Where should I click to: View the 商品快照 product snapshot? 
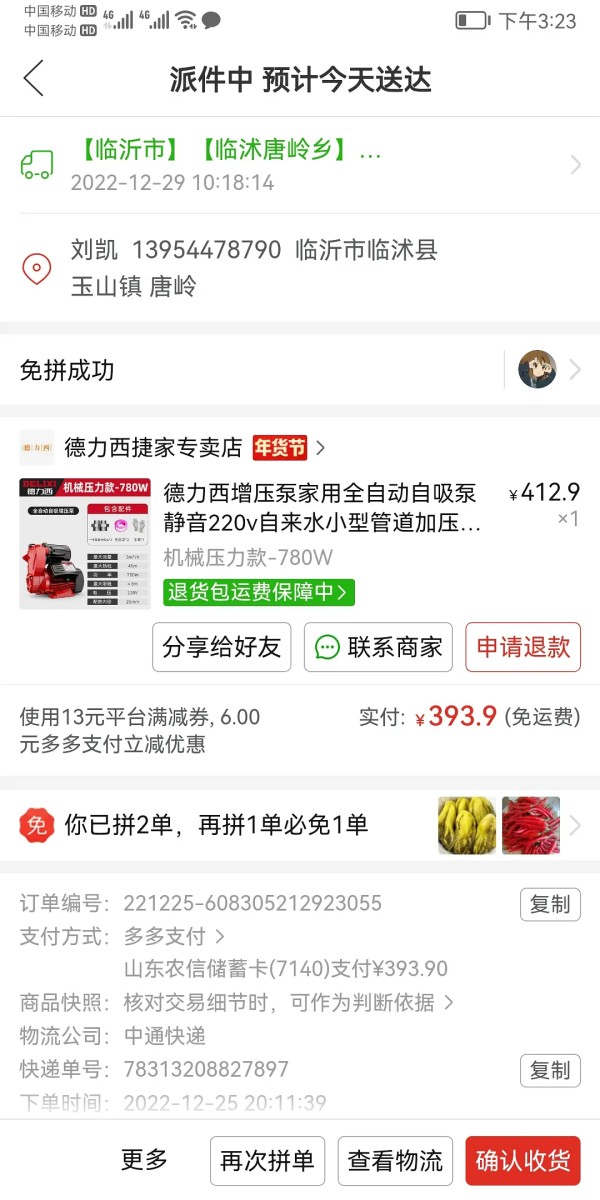288,1002
